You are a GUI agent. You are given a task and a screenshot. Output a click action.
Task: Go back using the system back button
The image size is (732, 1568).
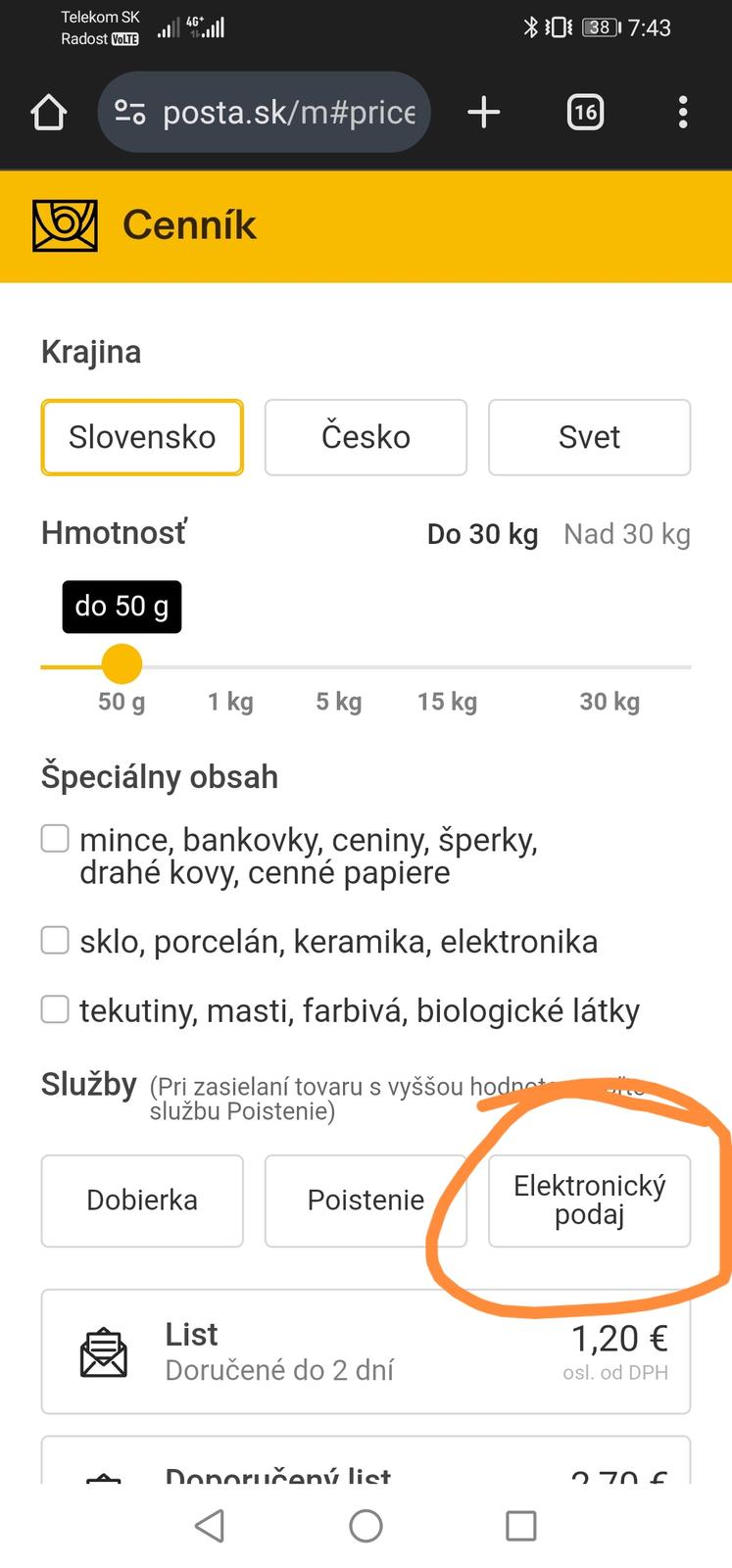(210, 1526)
